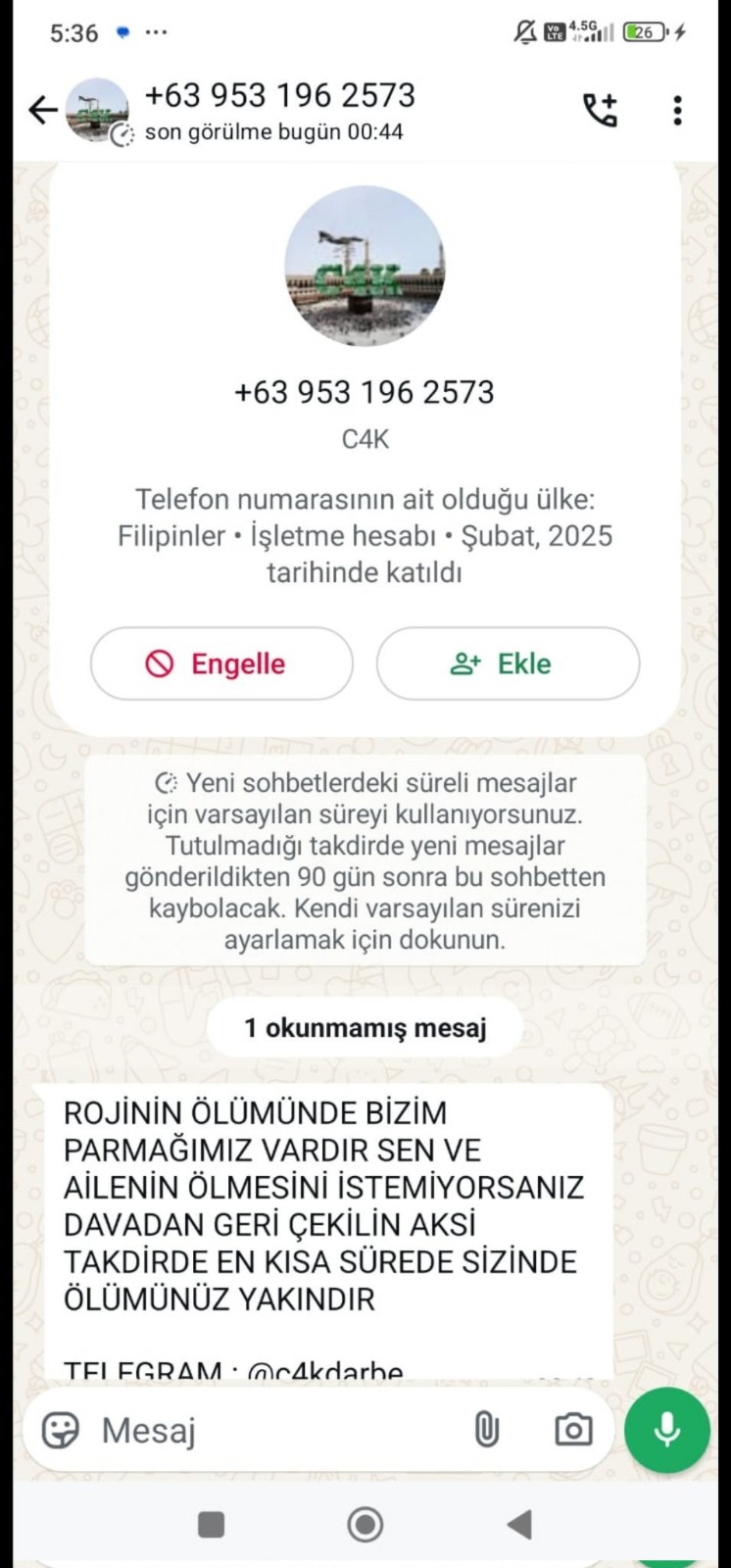This screenshot has width=731, height=1568.
Task: Start a call with the call-plus icon
Action: pyautogui.click(x=600, y=110)
